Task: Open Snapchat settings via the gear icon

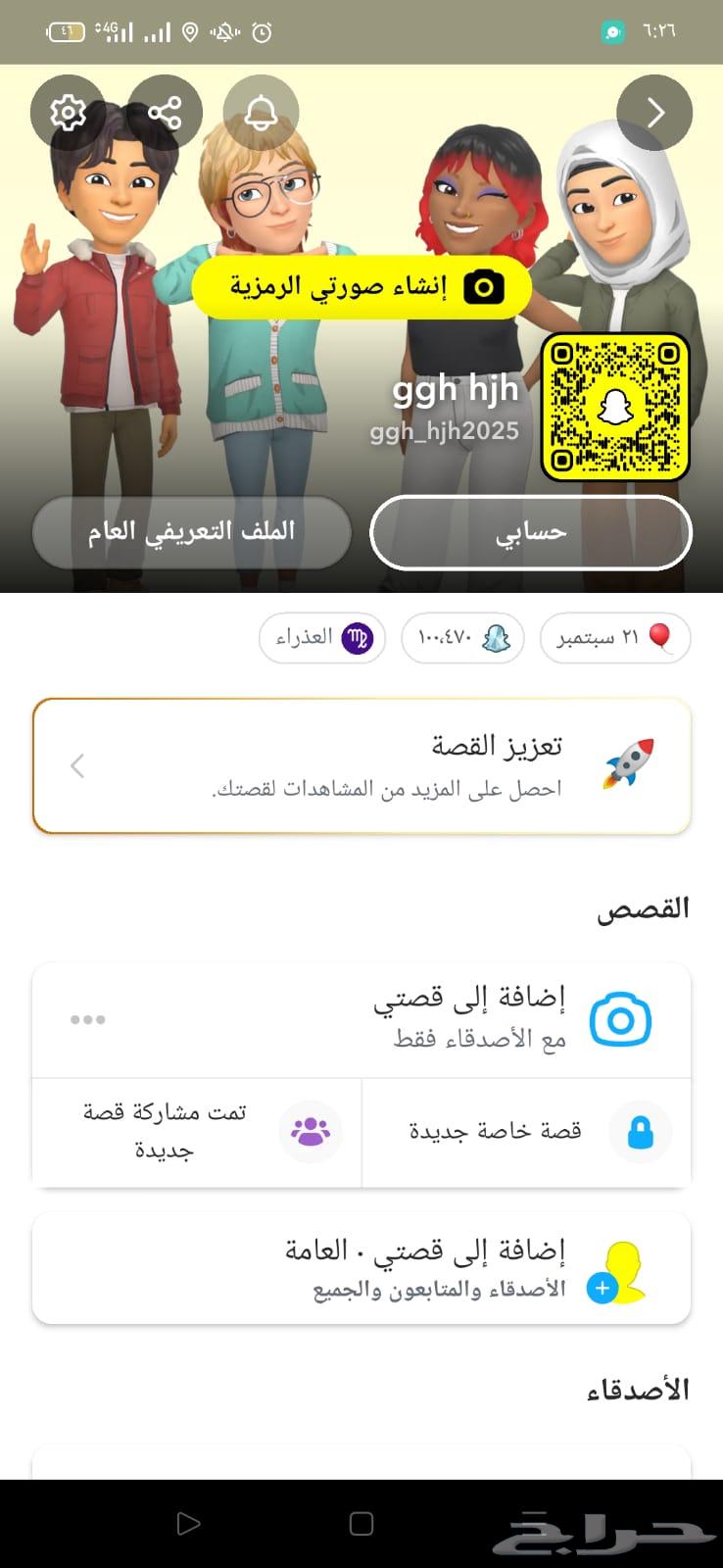Action: coord(67,112)
